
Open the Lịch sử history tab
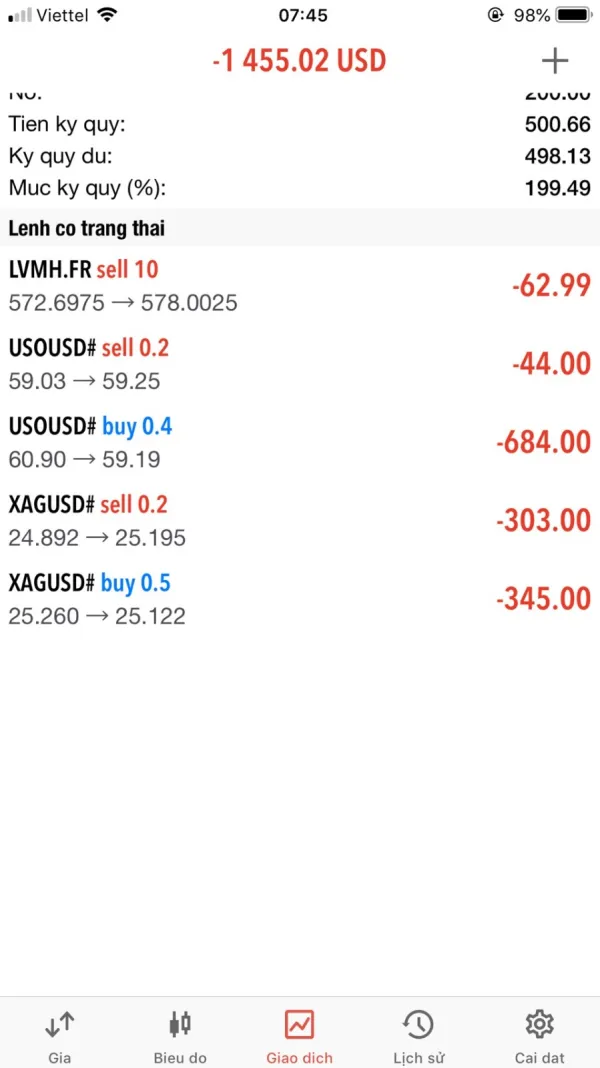(418, 1035)
